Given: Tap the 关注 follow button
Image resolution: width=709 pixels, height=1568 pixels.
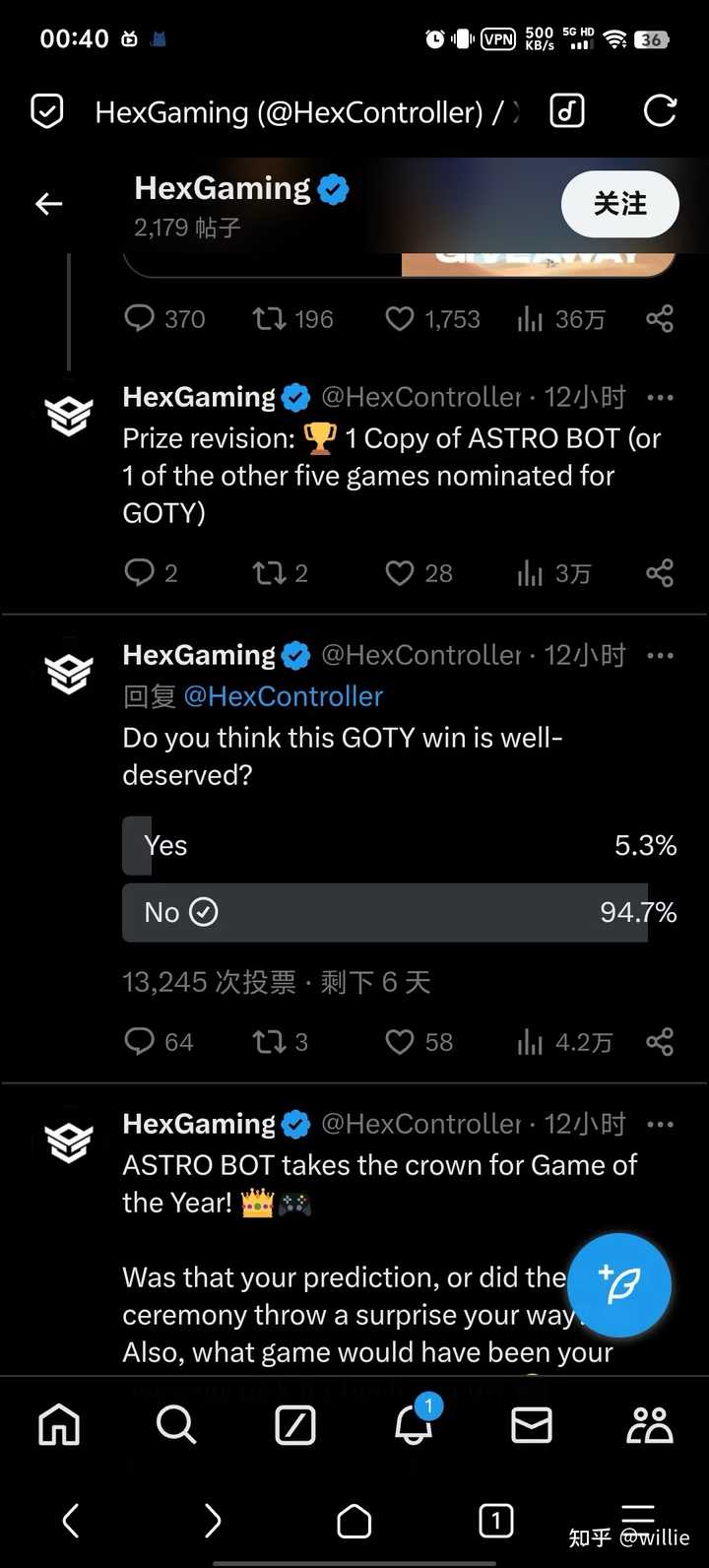Looking at the screenshot, I should (619, 204).
